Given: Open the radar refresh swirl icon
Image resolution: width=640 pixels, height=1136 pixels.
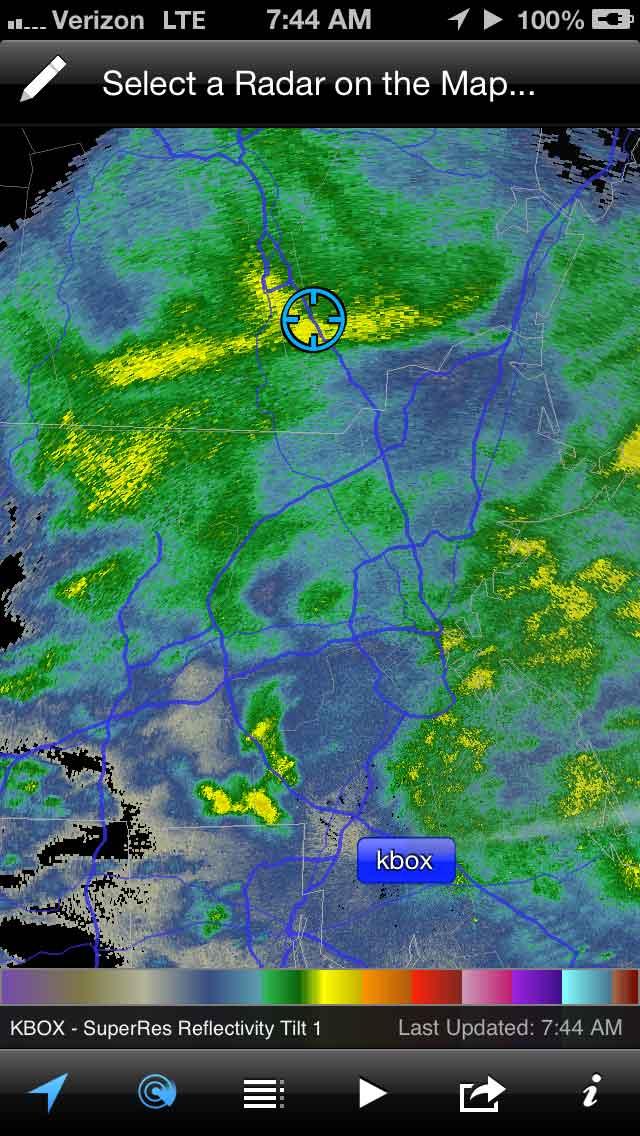Looking at the screenshot, I should (x=157, y=1092).
